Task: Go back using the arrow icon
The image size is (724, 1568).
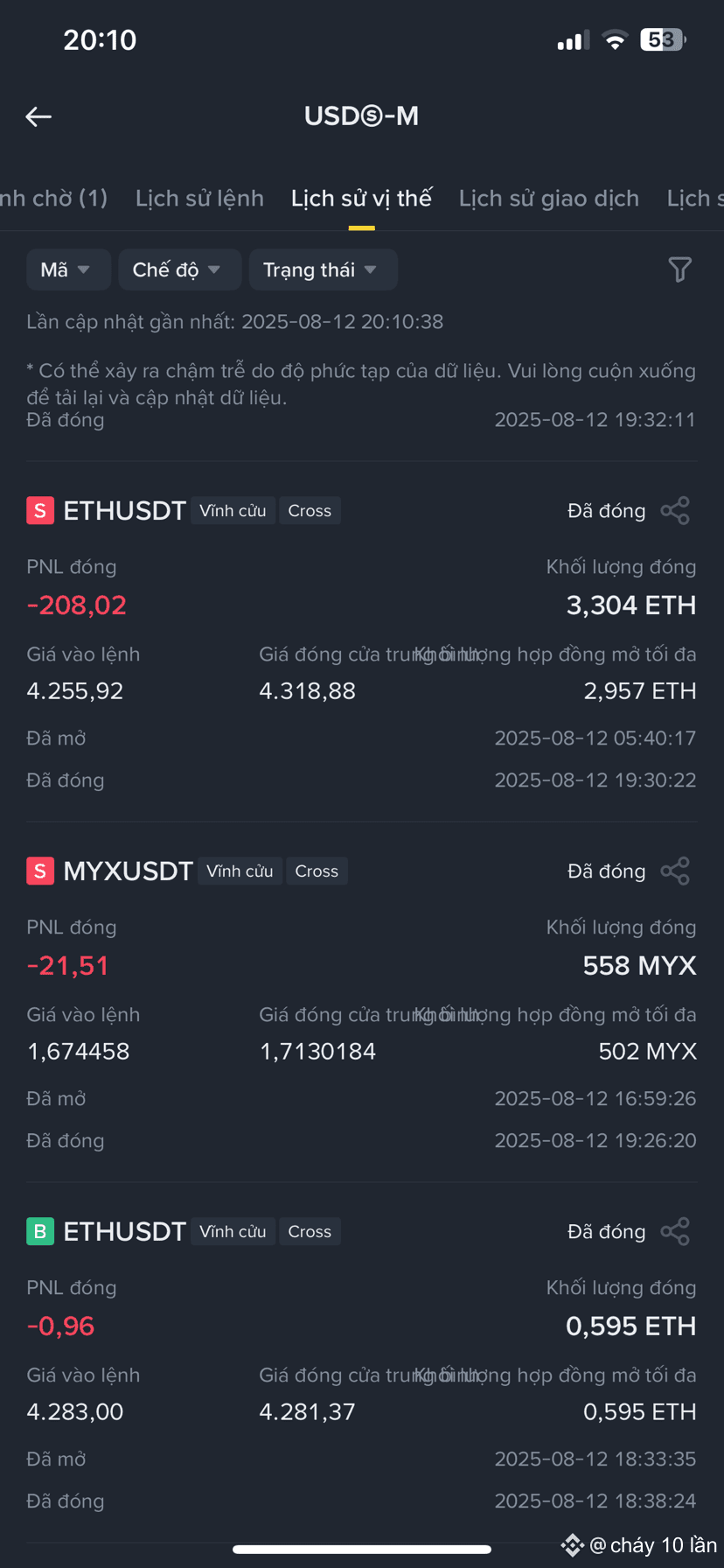Action: click(x=38, y=116)
